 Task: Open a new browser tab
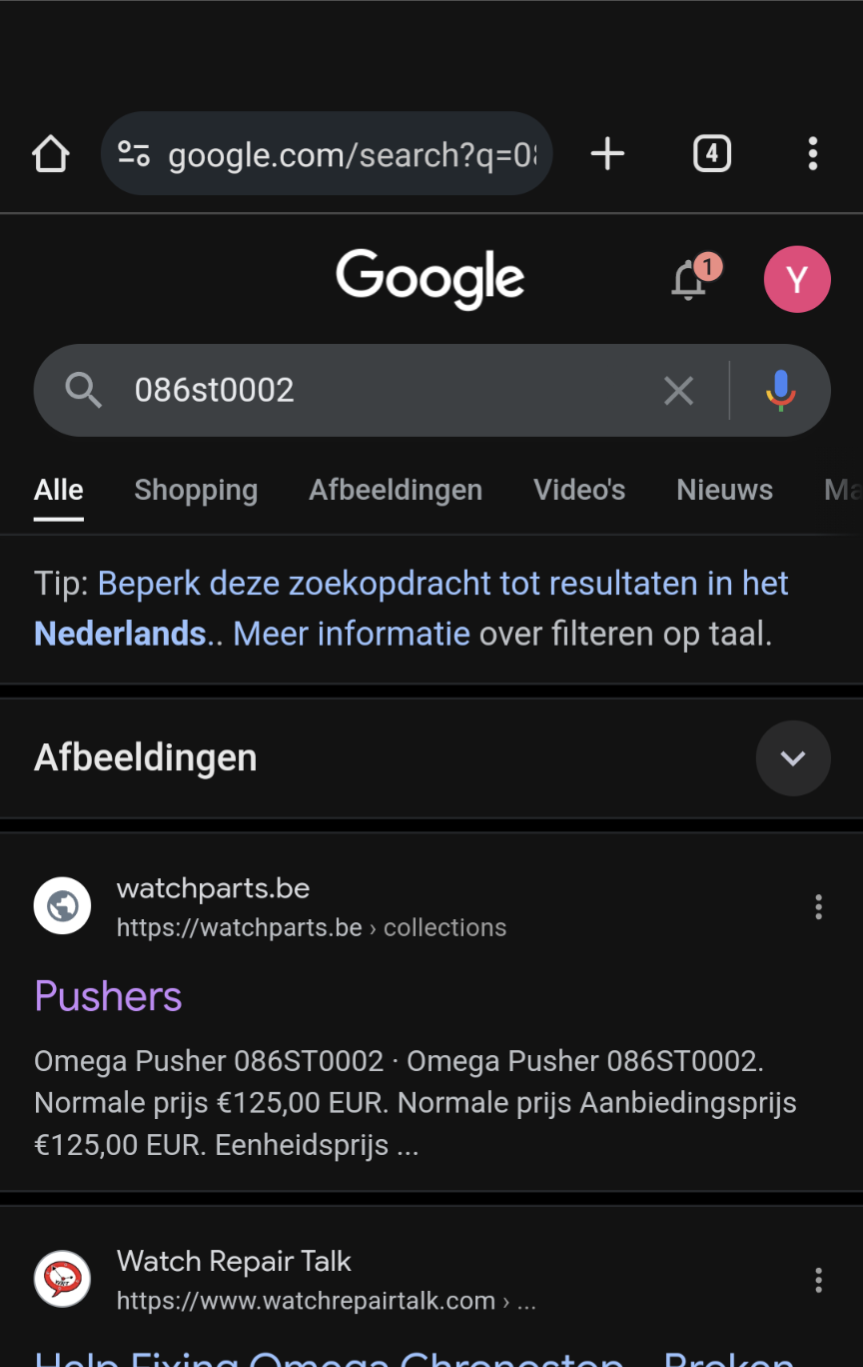point(607,154)
